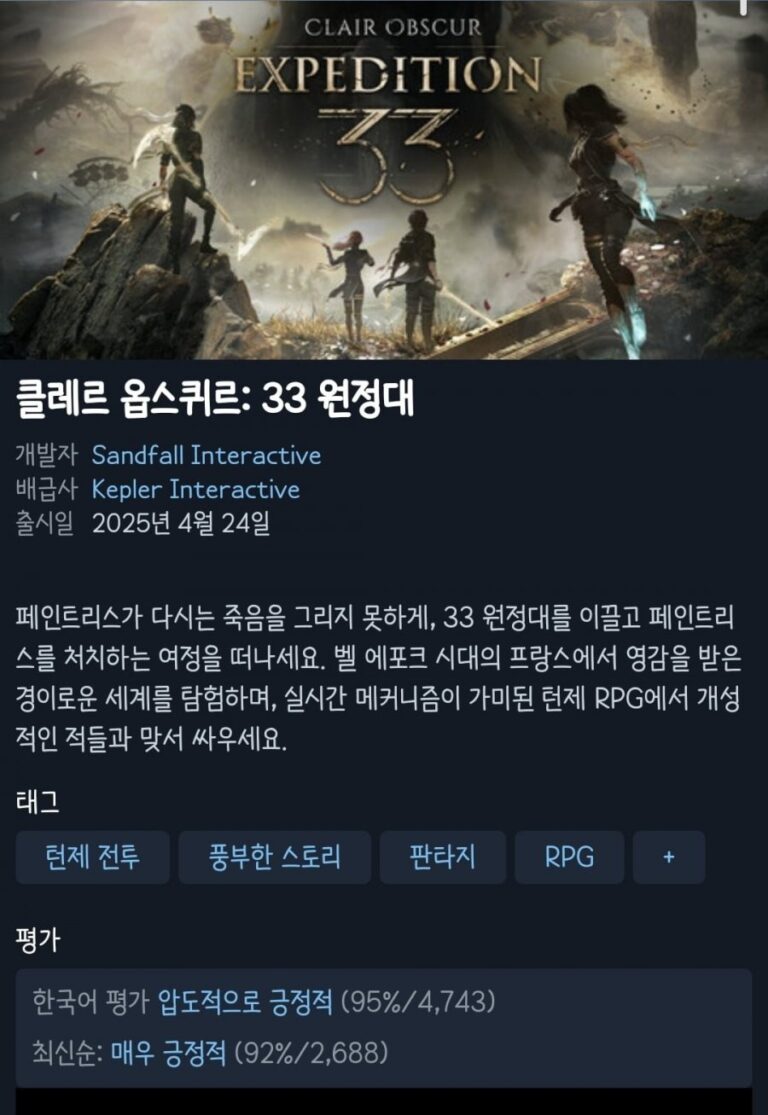Select the 풍부한 스토리 tag
This screenshot has height=1115, width=768.
(274, 857)
